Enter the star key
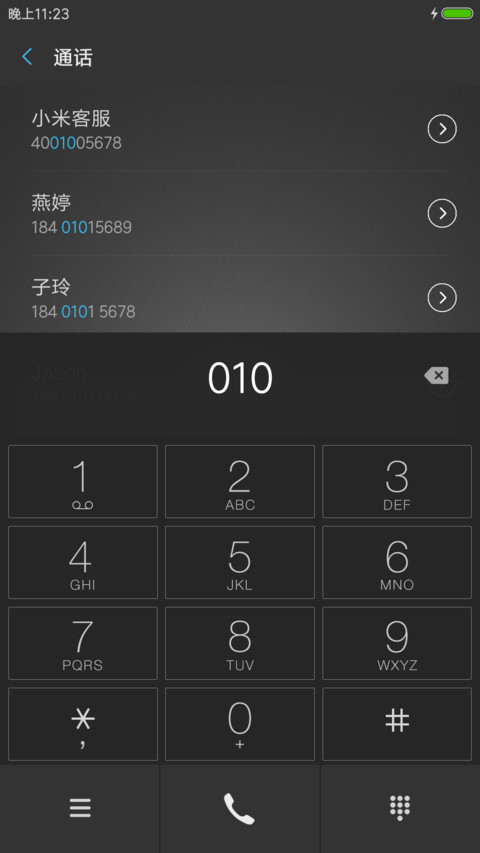 click(x=83, y=724)
